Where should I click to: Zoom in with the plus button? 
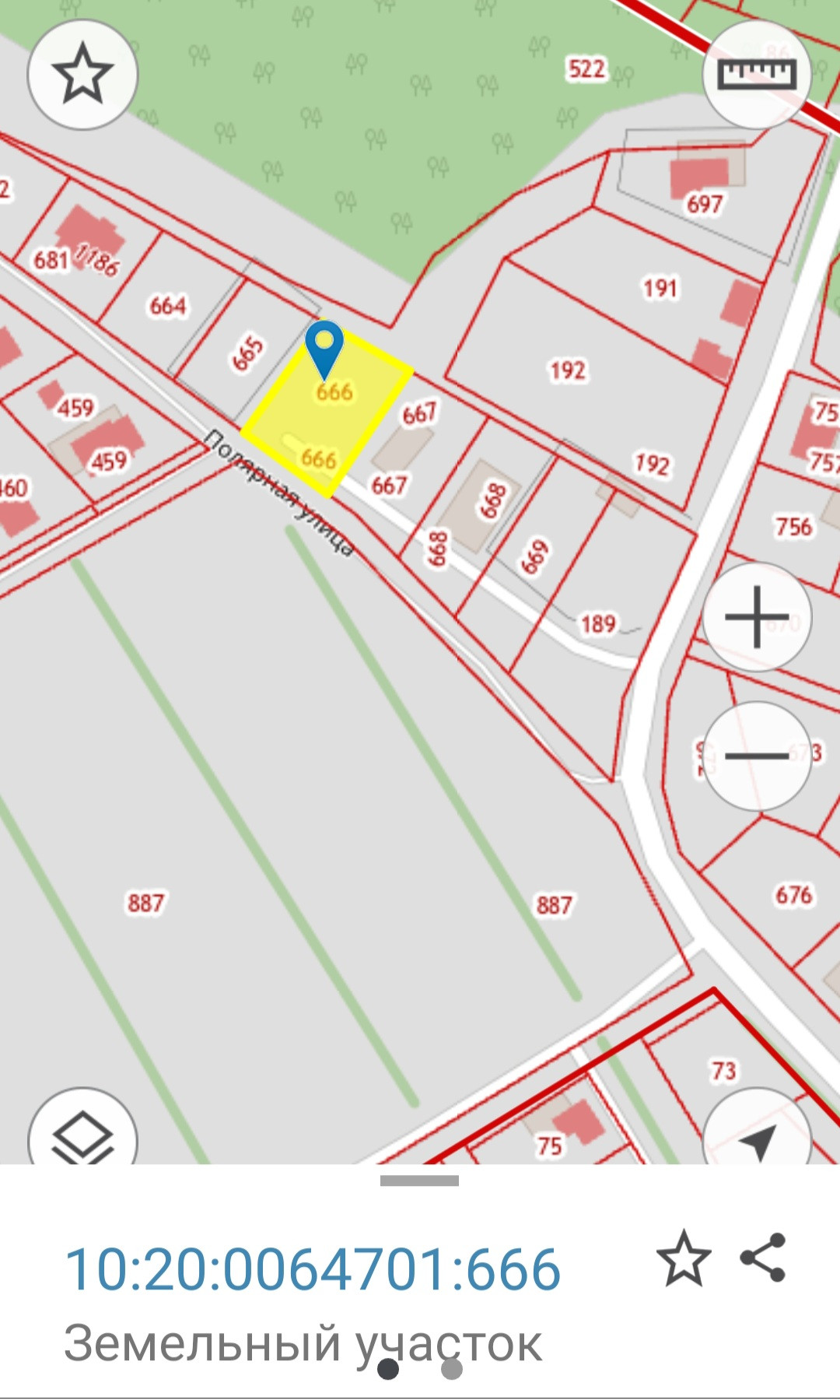[x=757, y=617]
